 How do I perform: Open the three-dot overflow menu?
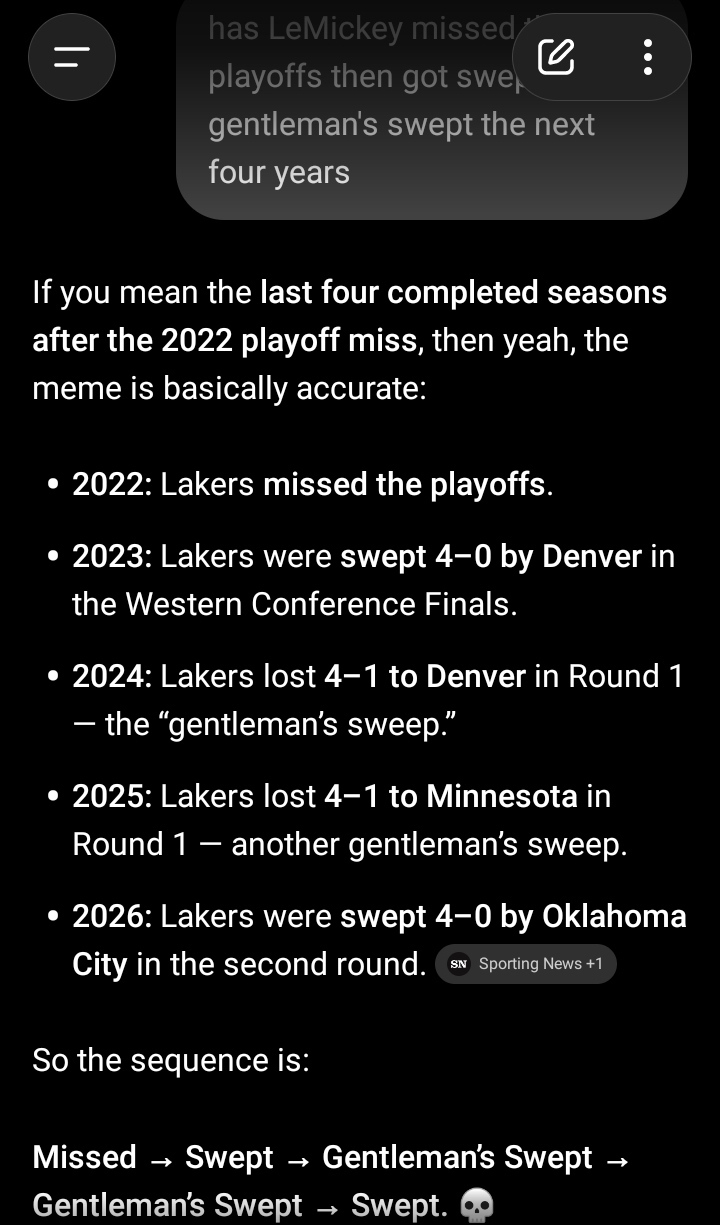(647, 57)
